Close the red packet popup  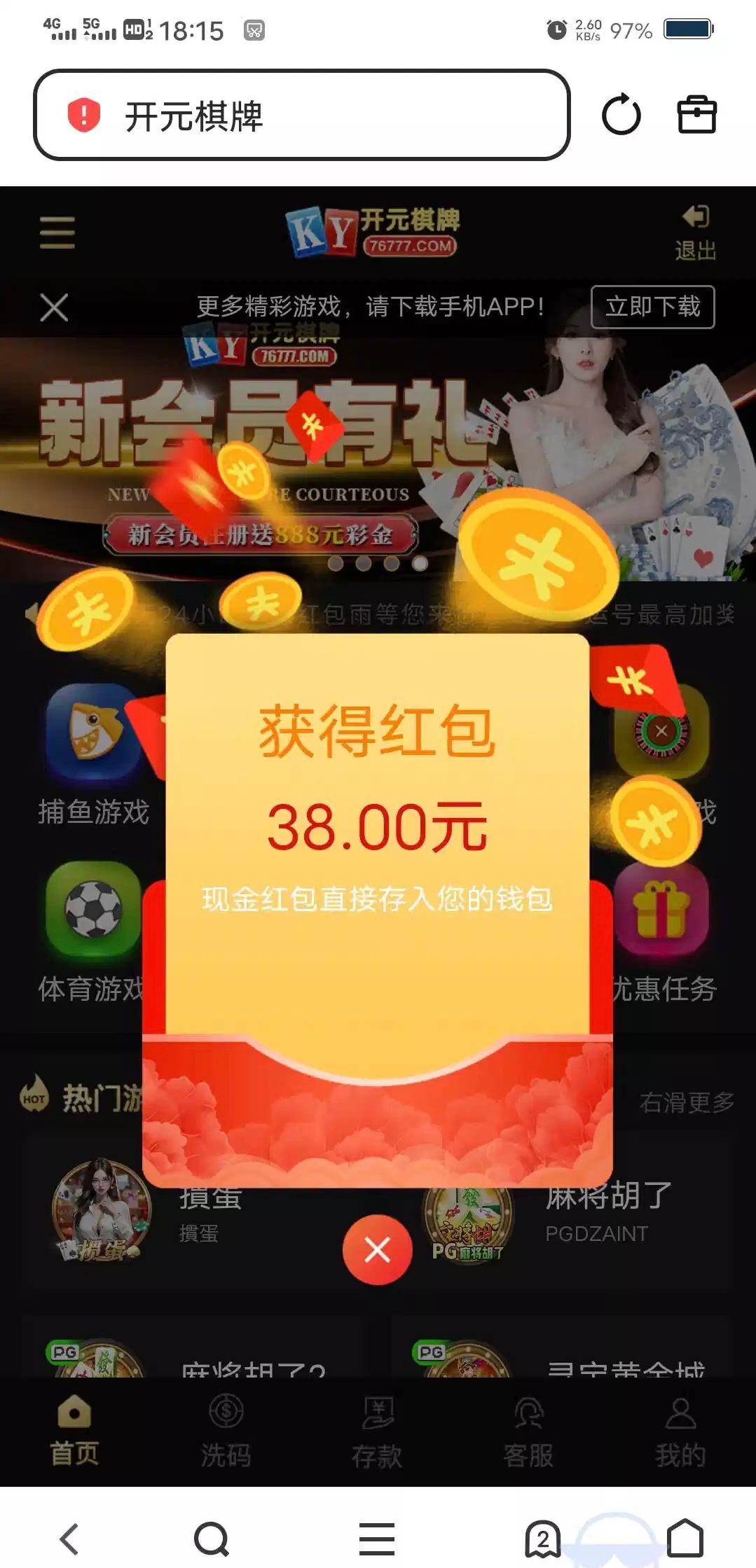pos(377,1250)
